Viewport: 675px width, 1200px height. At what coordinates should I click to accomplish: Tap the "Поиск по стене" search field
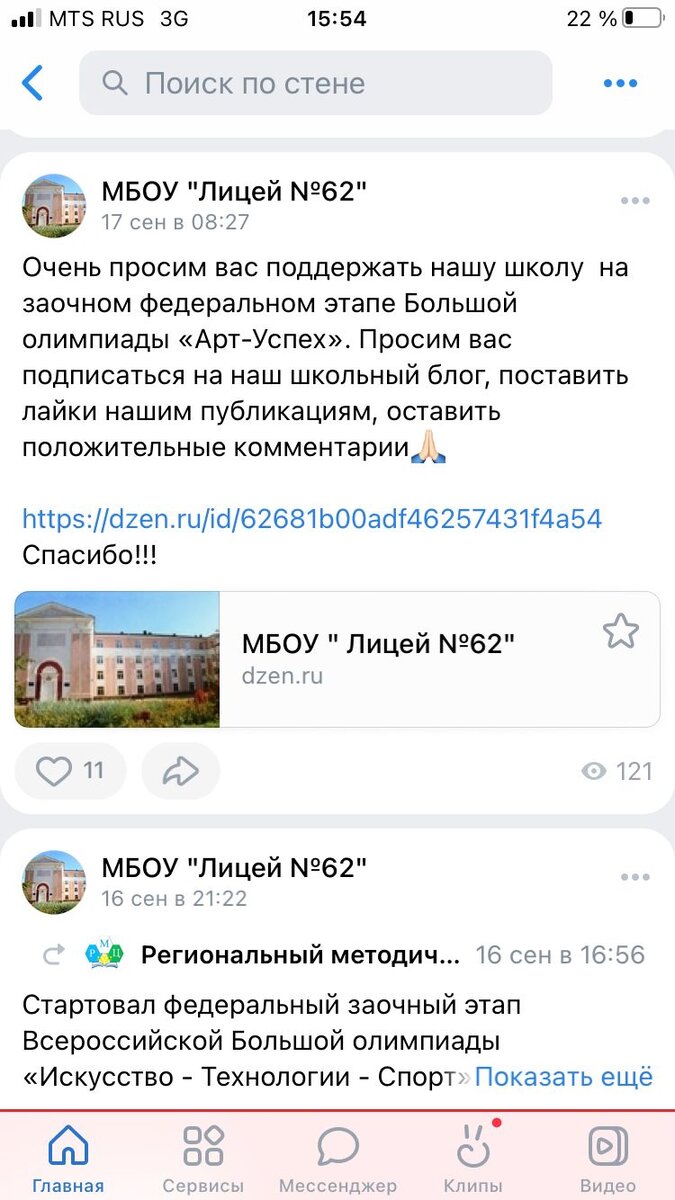pos(315,83)
